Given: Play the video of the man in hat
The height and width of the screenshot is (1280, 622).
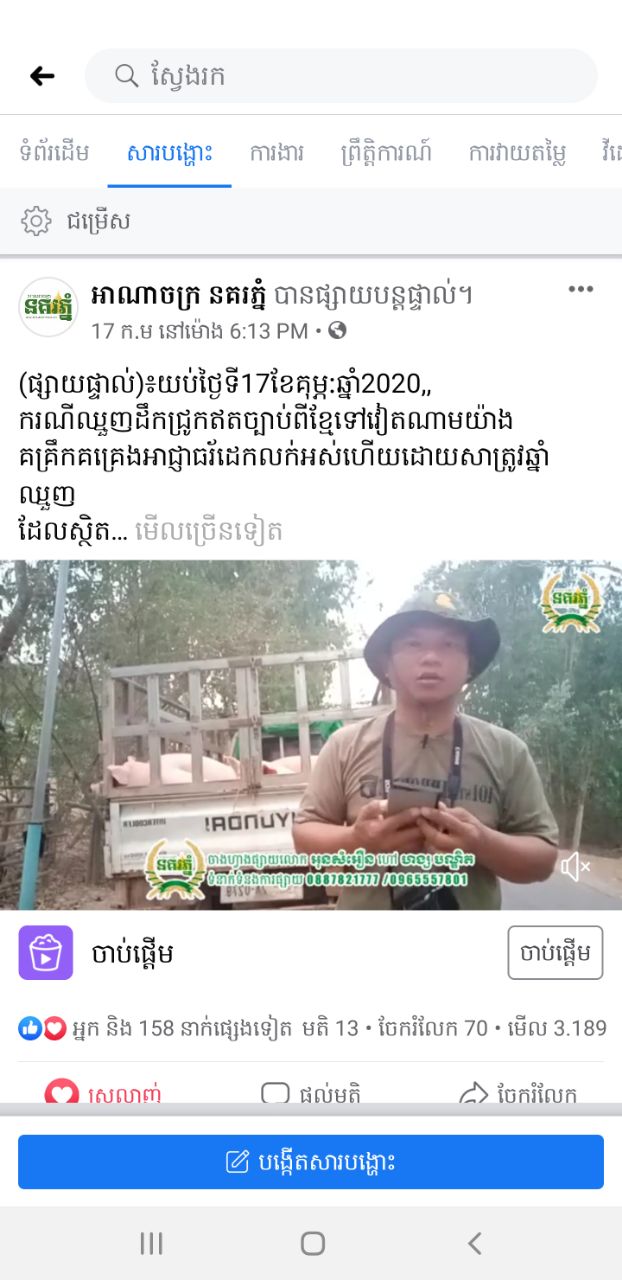Looking at the screenshot, I should 310,735.
